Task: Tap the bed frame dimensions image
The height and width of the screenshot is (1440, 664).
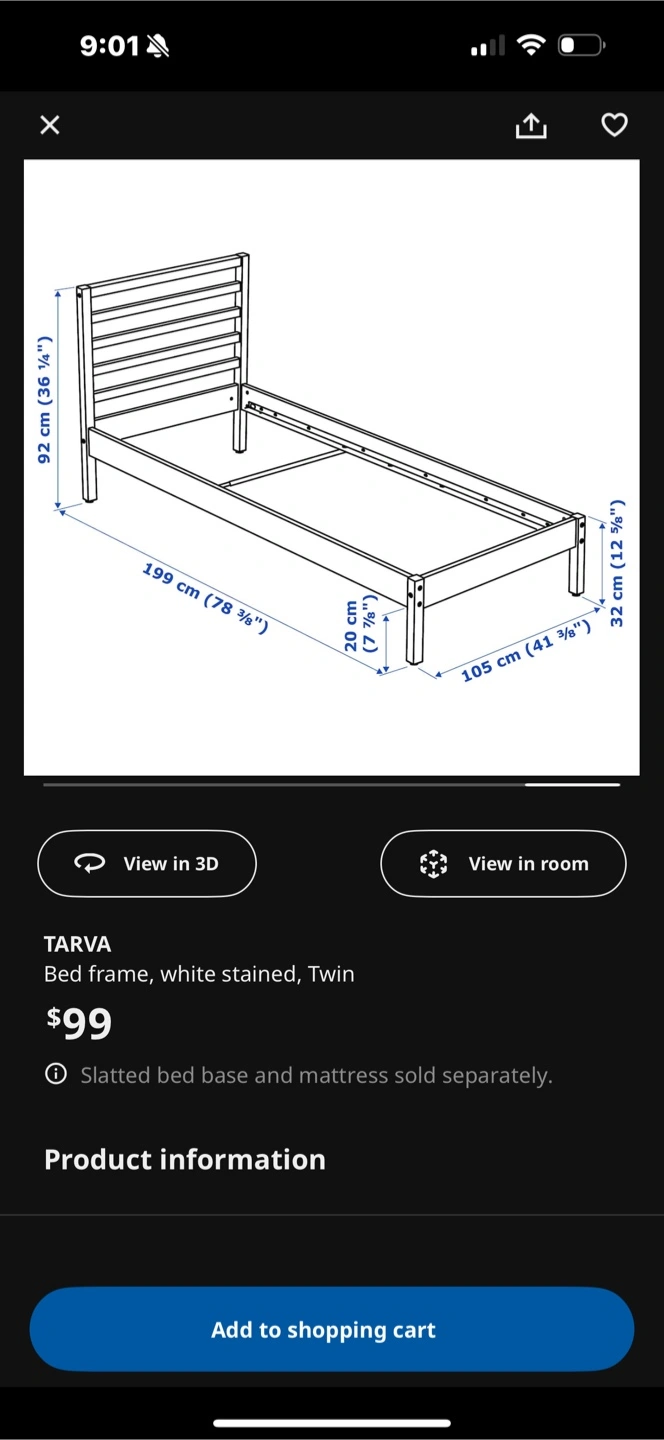Action: click(332, 467)
